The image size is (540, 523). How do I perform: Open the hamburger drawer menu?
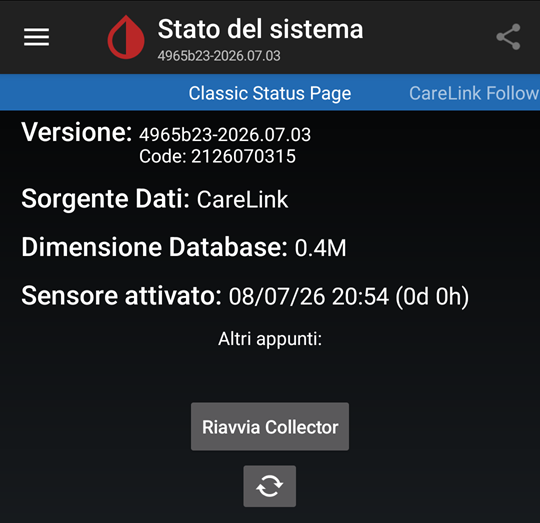[x=37, y=37]
